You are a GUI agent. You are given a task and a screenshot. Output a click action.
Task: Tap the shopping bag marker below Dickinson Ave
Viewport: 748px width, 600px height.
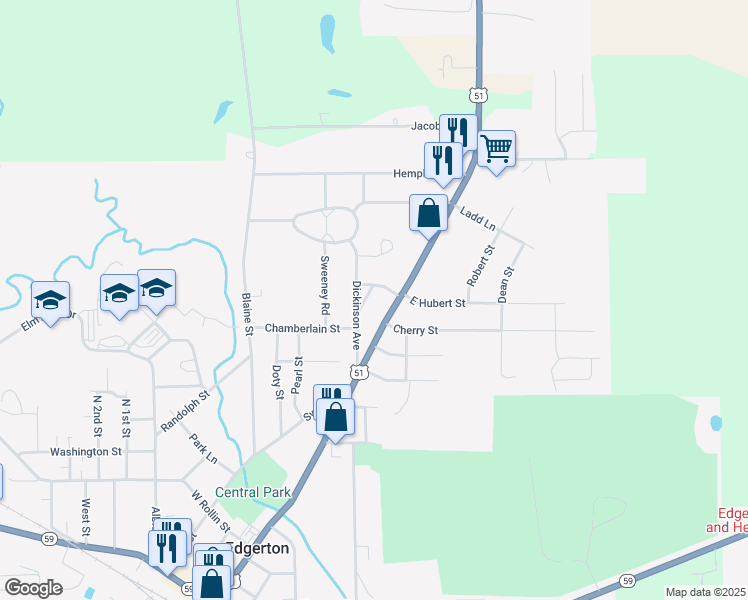click(x=335, y=421)
